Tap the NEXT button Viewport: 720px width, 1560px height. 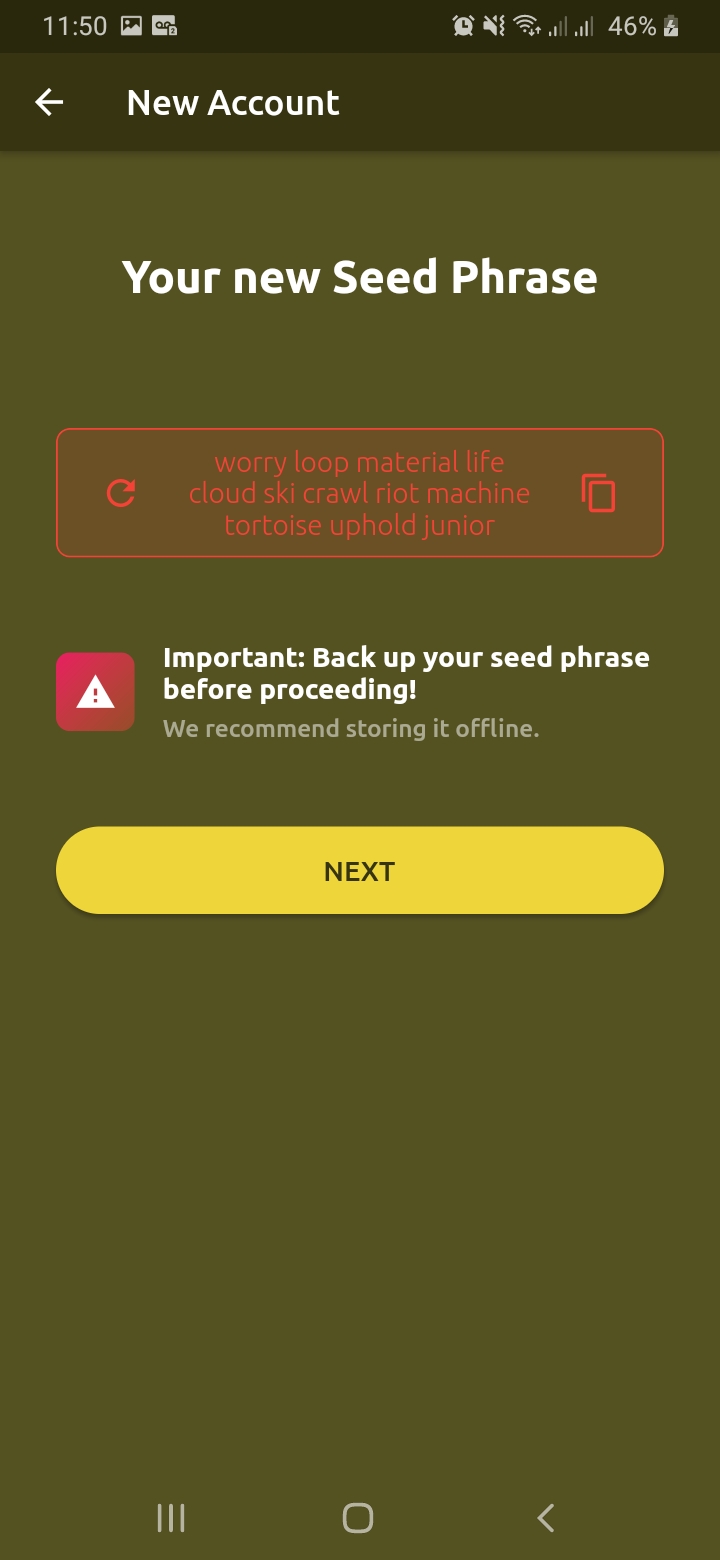click(x=360, y=870)
